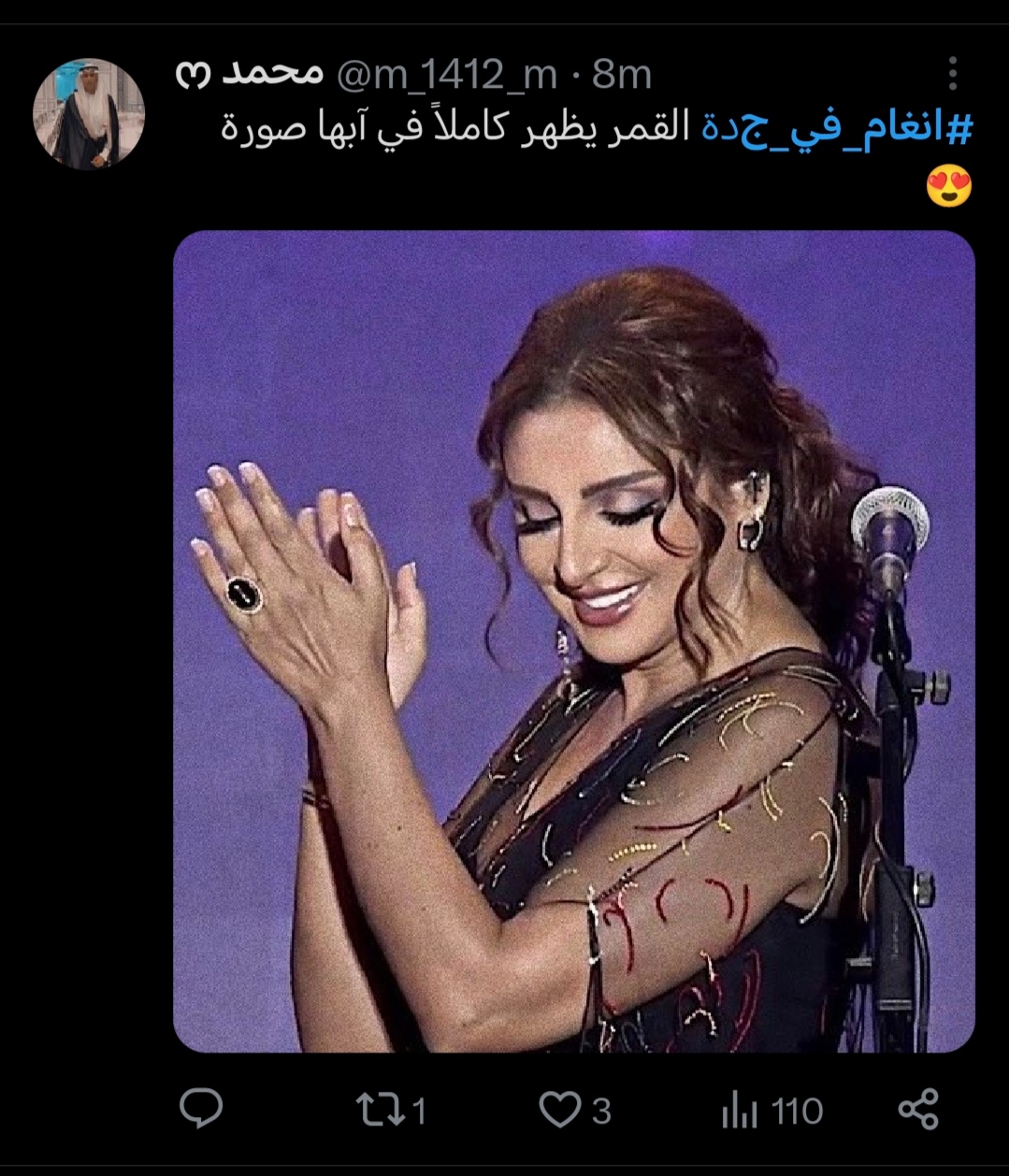This screenshot has height=1176, width=1009.
Task: Like this tweet
Action: [560, 1110]
